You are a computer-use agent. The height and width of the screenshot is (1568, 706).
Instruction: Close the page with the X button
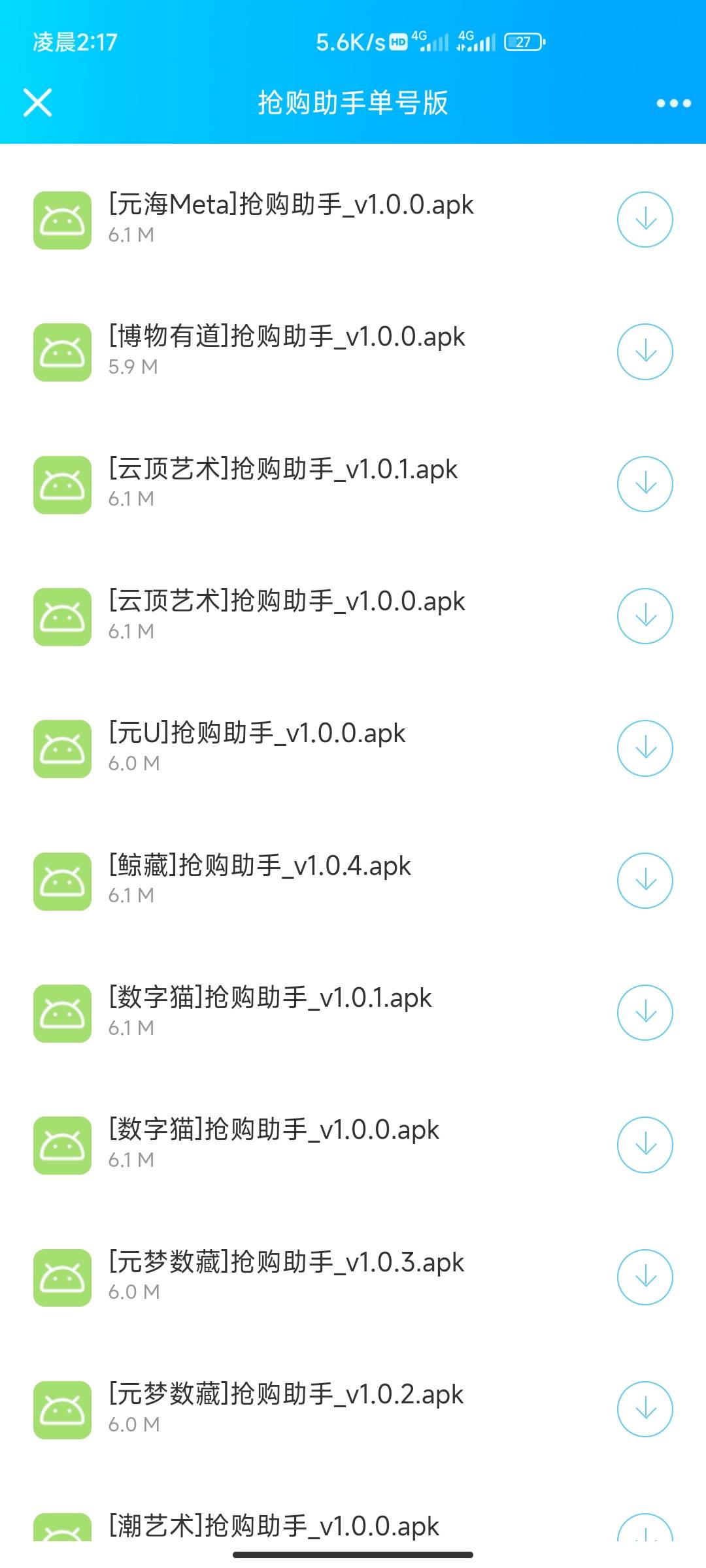tap(37, 103)
